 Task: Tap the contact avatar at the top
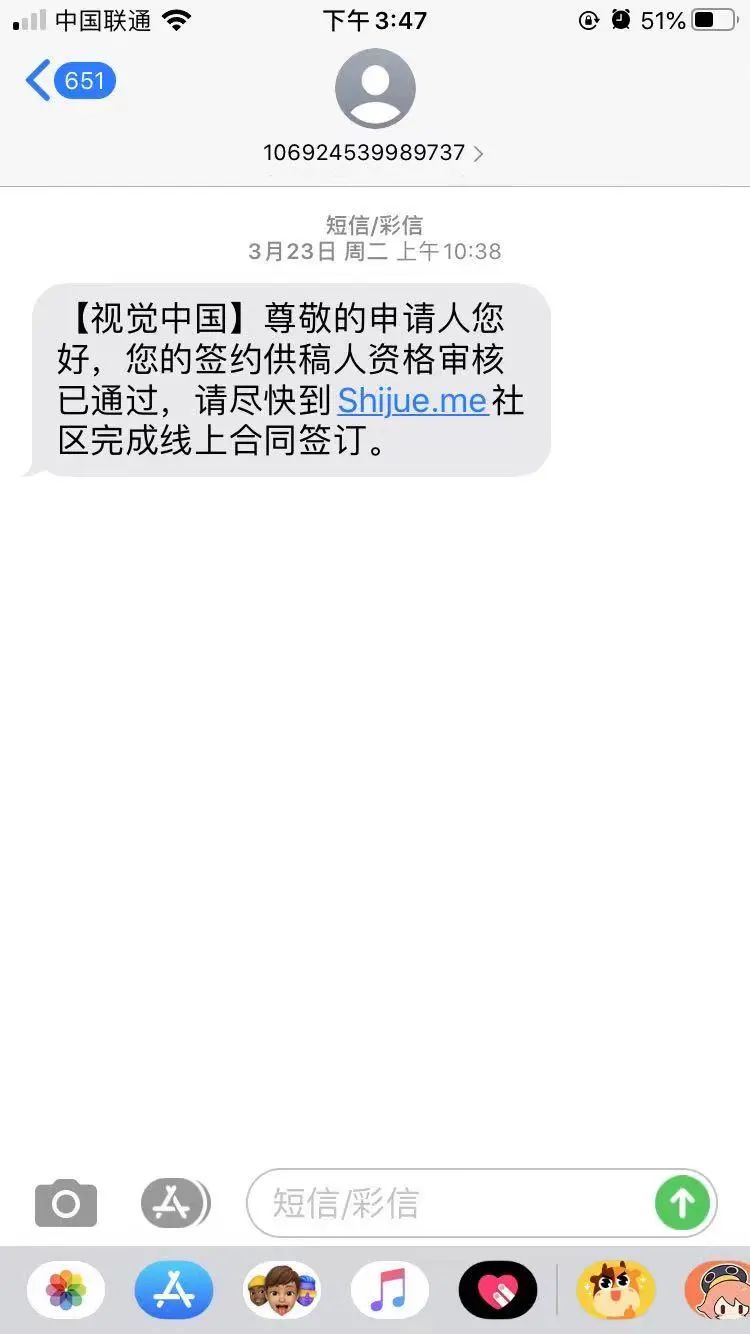[375, 88]
